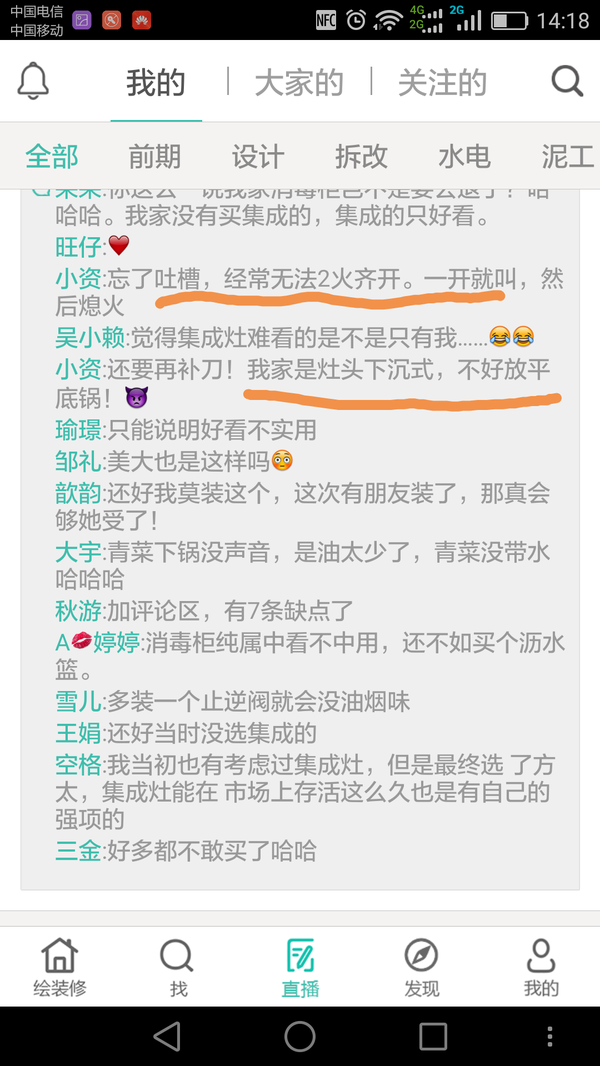Open the search magnifier icon
This screenshot has height=1066, width=600.
pos(567,81)
